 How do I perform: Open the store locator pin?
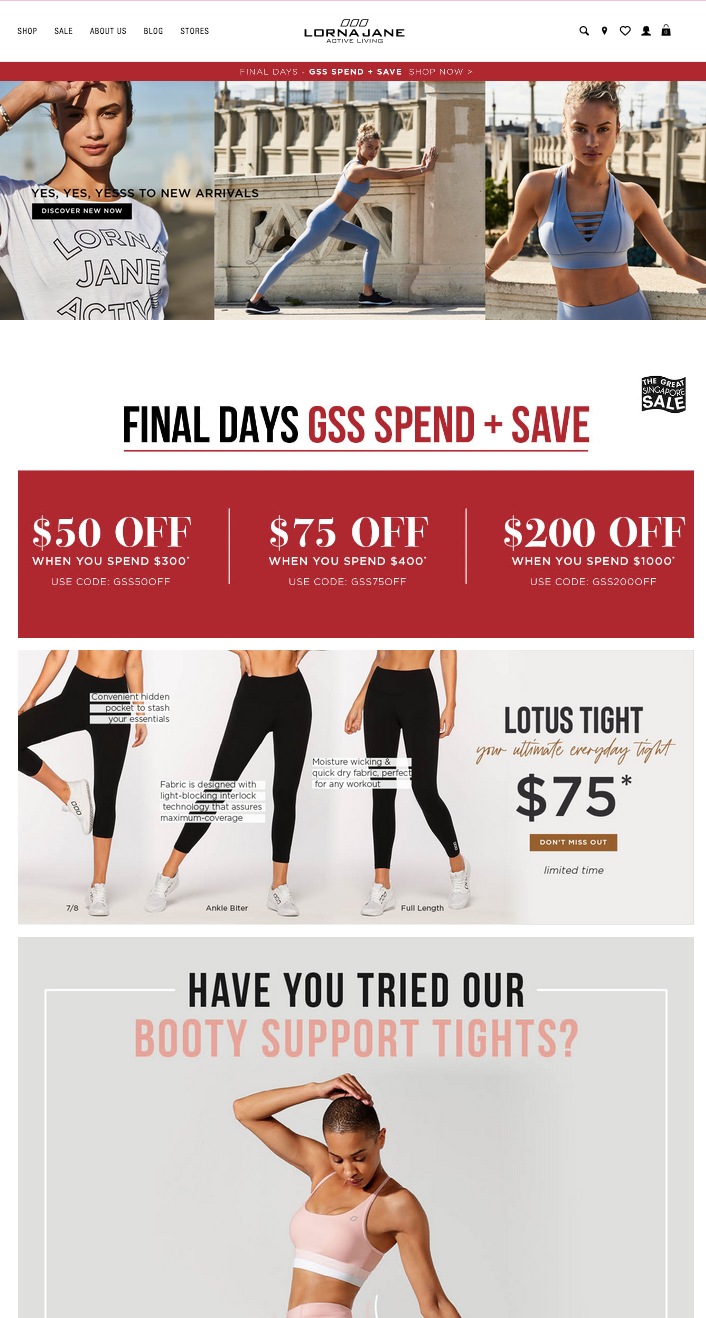point(604,31)
